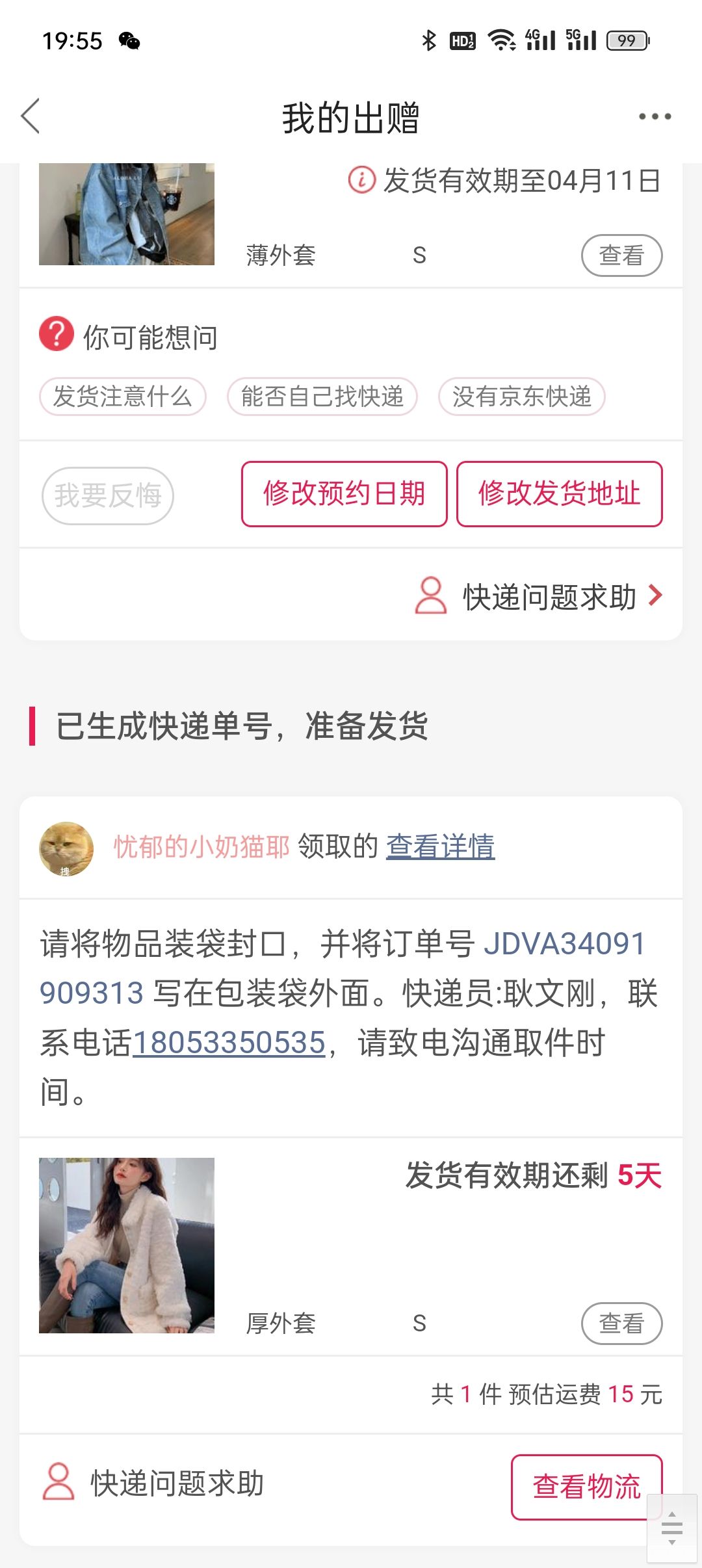This screenshot has height=1568, width=702.
Task: Call courier number 18053350535
Action: (229, 1043)
